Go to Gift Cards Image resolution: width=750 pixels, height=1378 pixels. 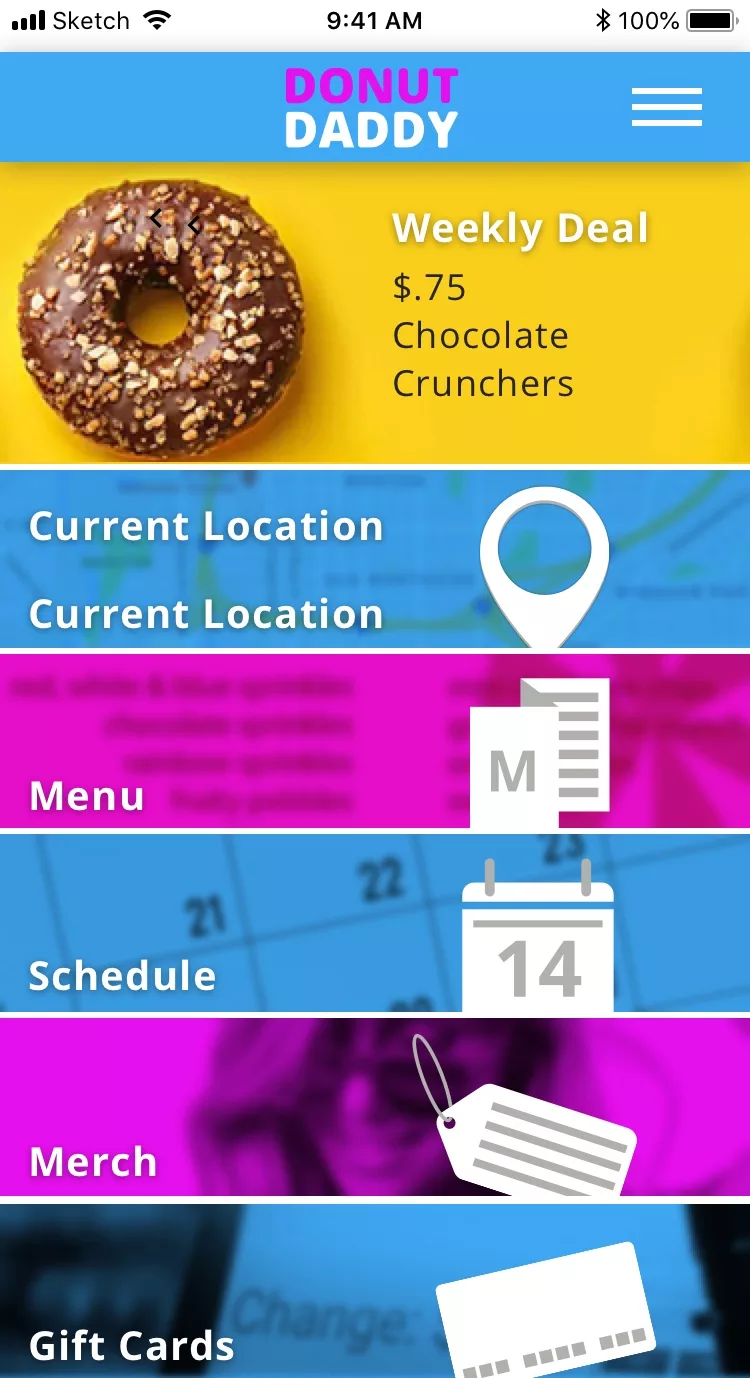pos(375,1291)
